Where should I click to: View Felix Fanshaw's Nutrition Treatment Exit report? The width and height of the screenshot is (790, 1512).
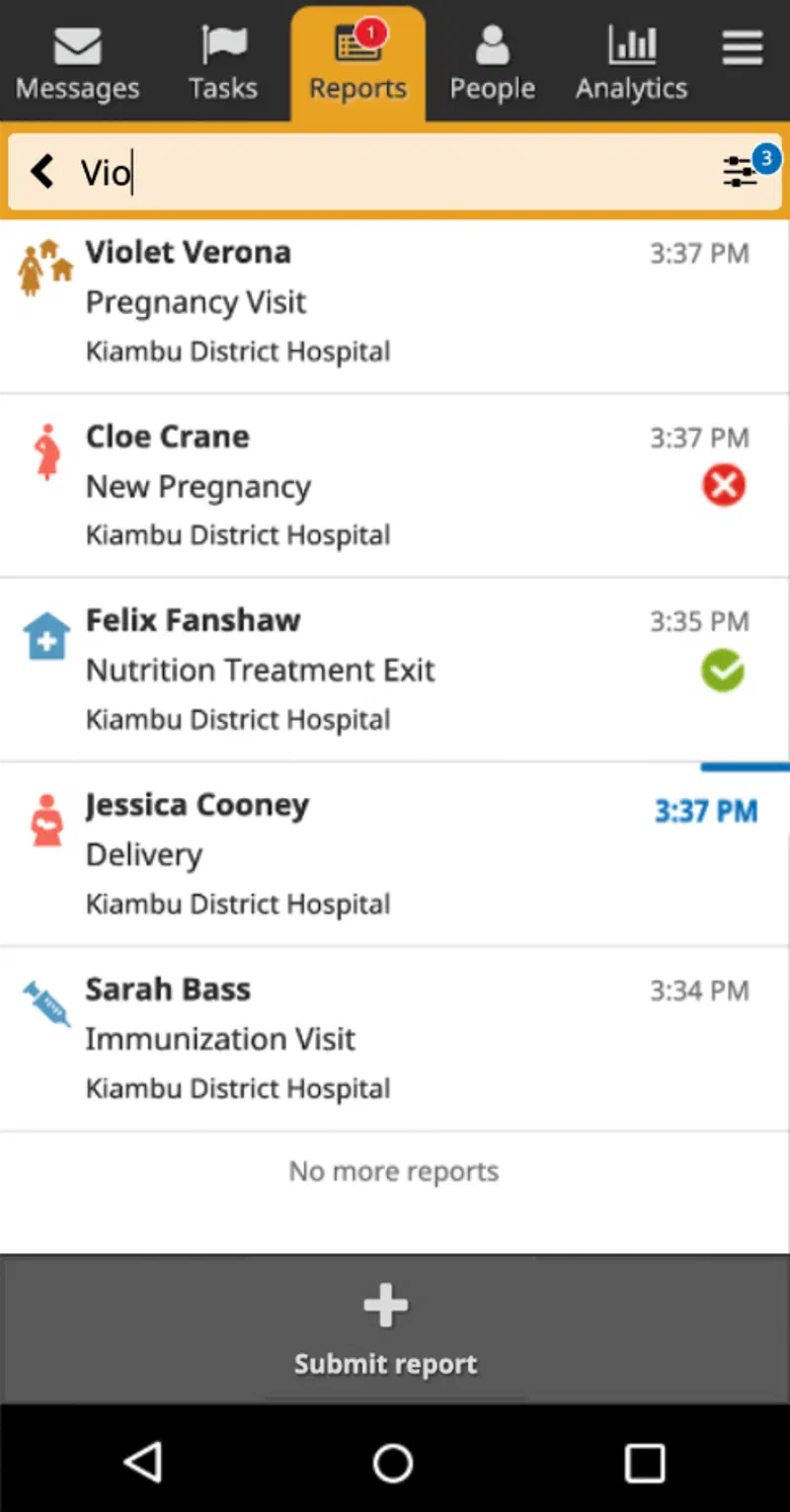[x=395, y=670]
